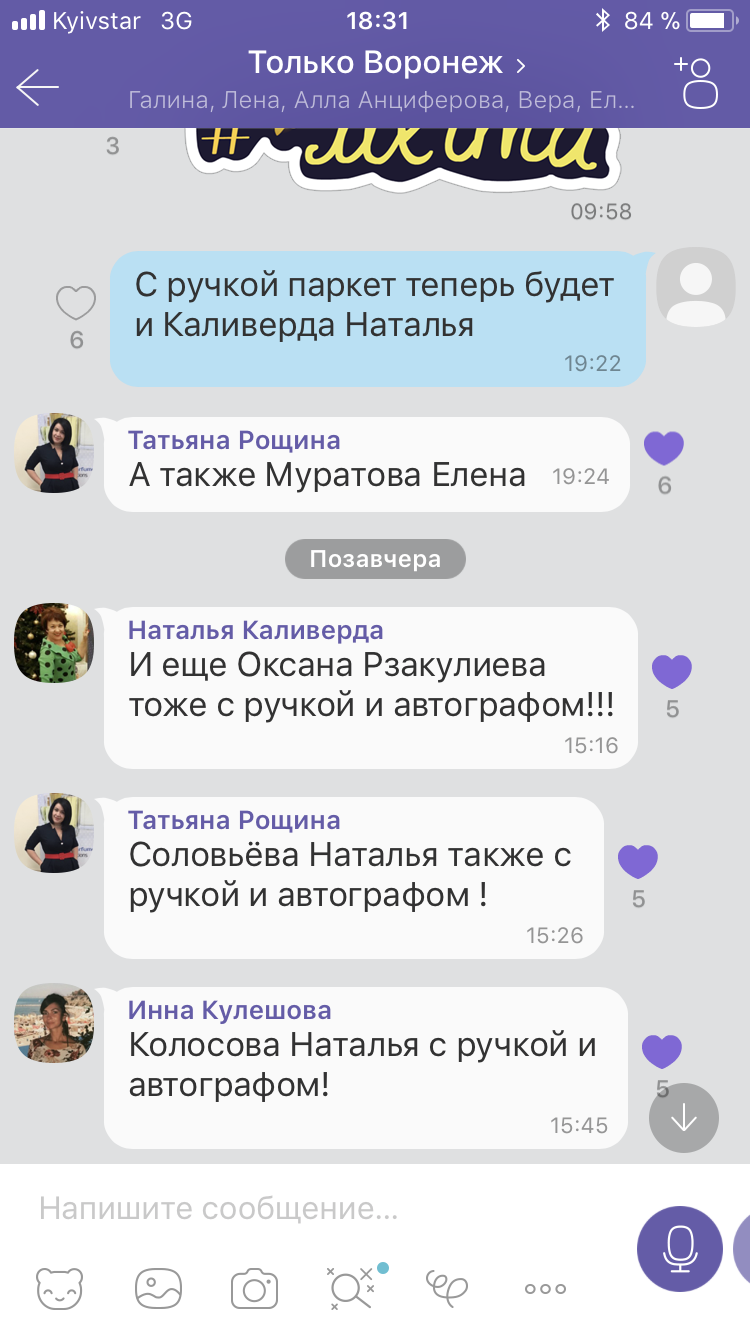Tap heart on 'А также Муратова Елена' message
750x1334 pixels.
click(664, 449)
